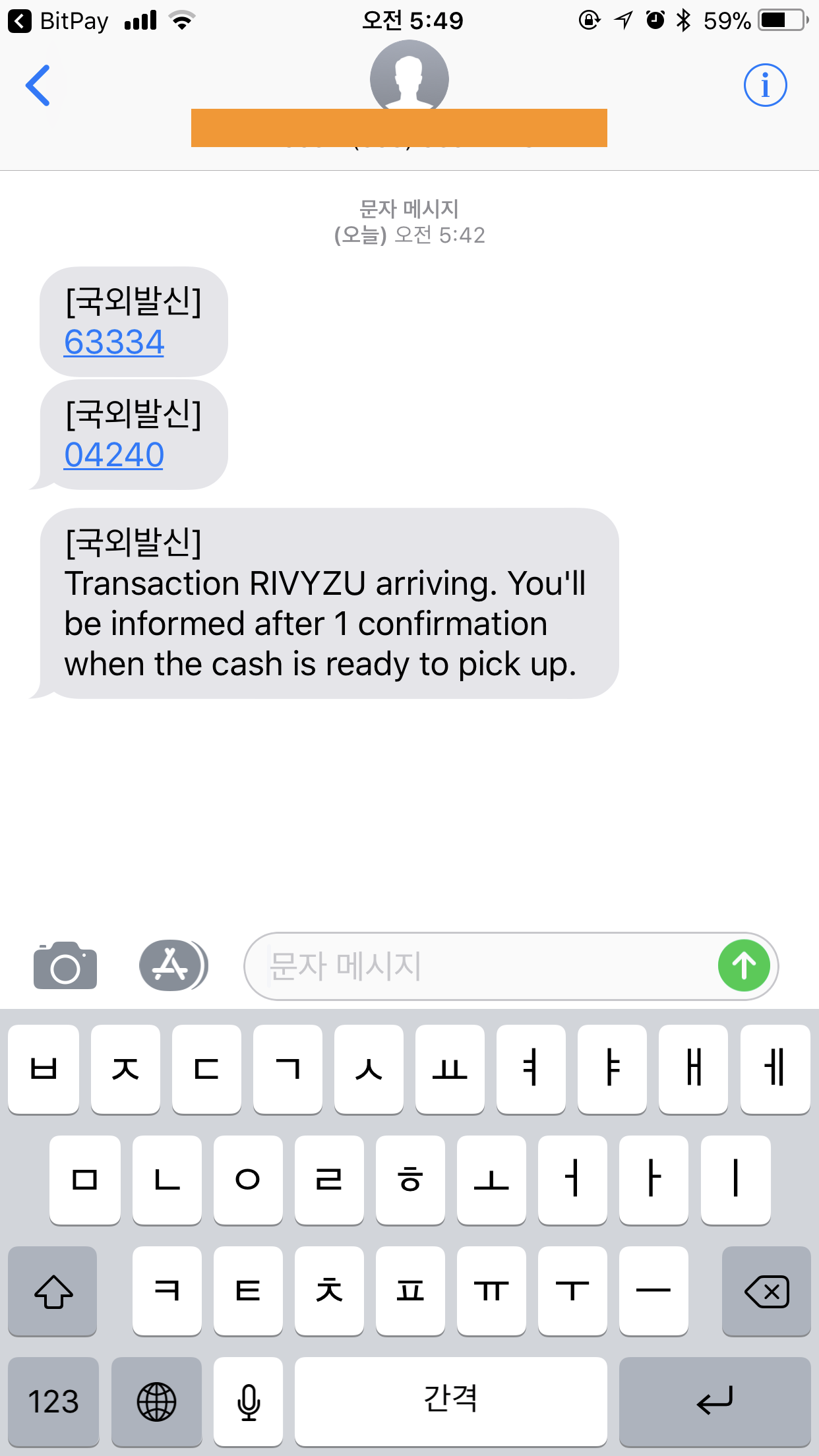The image size is (819, 1456).
Task: Return to BitPay app from status bar
Action: pyautogui.click(x=59, y=21)
